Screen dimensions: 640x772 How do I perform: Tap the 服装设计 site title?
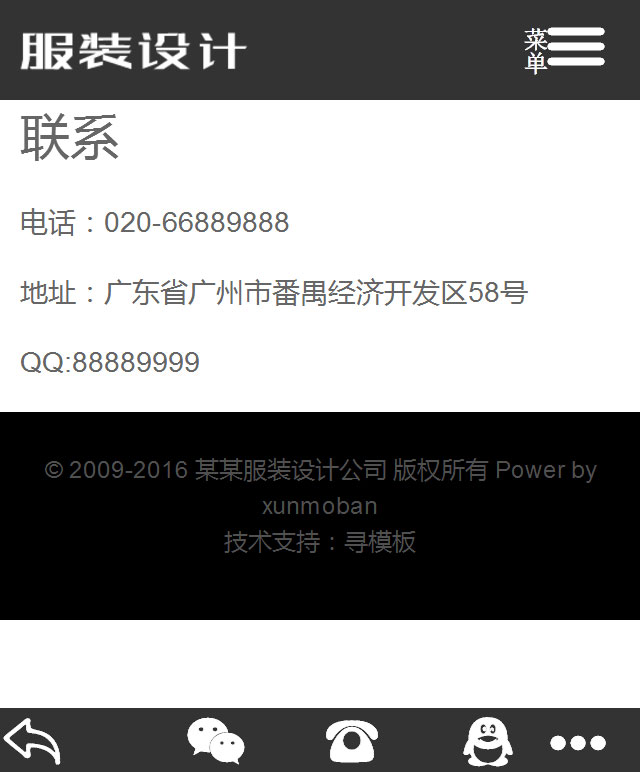[133, 50]
